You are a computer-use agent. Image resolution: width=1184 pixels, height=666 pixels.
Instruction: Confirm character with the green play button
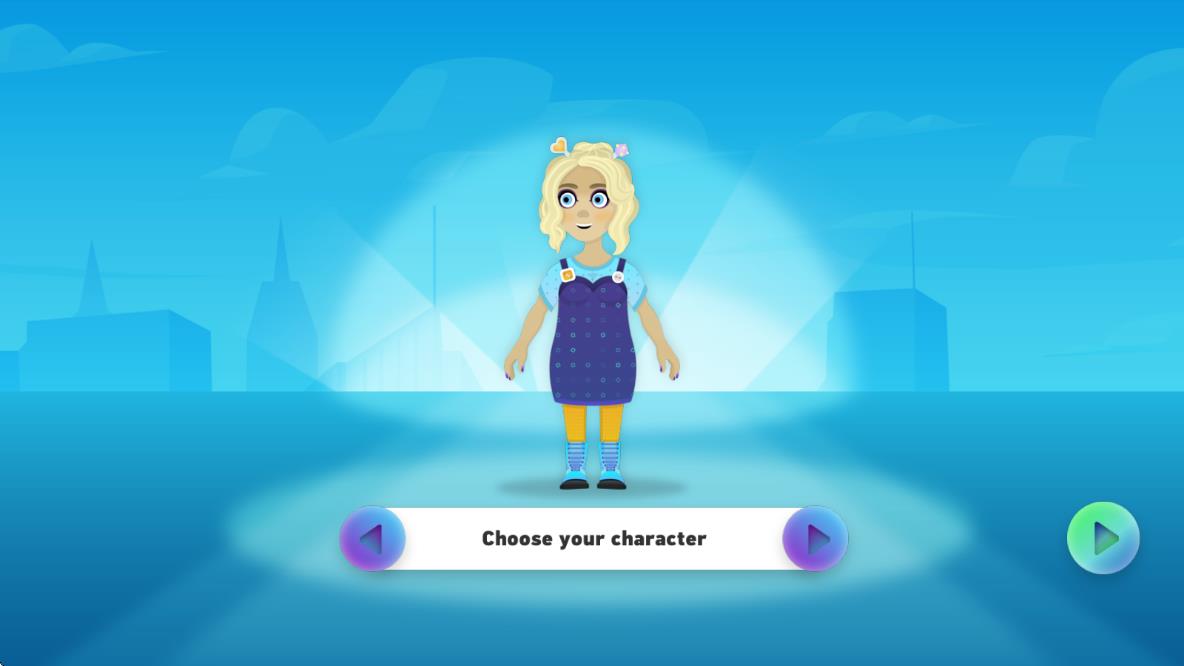1103,538
